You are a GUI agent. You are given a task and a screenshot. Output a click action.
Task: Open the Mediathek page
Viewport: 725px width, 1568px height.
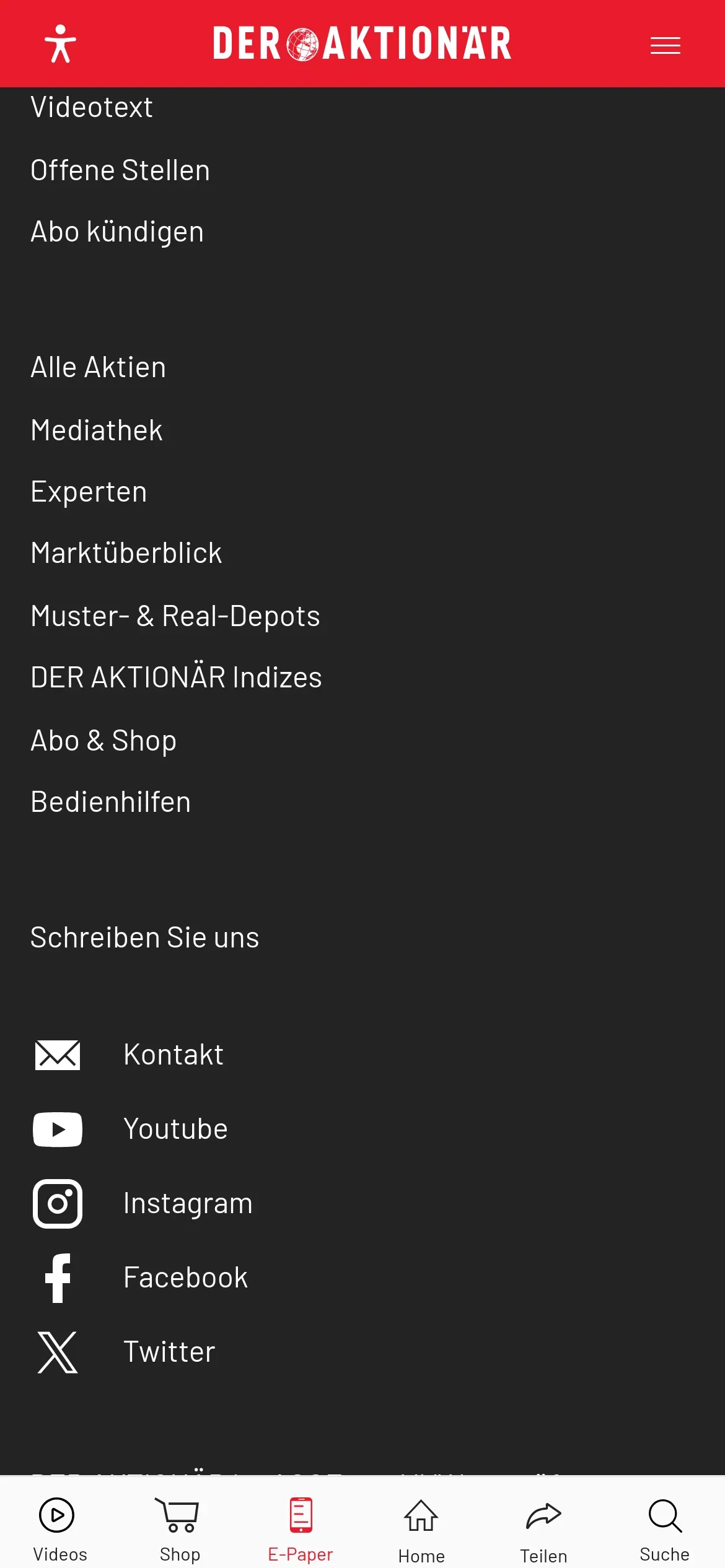[97, 430]
